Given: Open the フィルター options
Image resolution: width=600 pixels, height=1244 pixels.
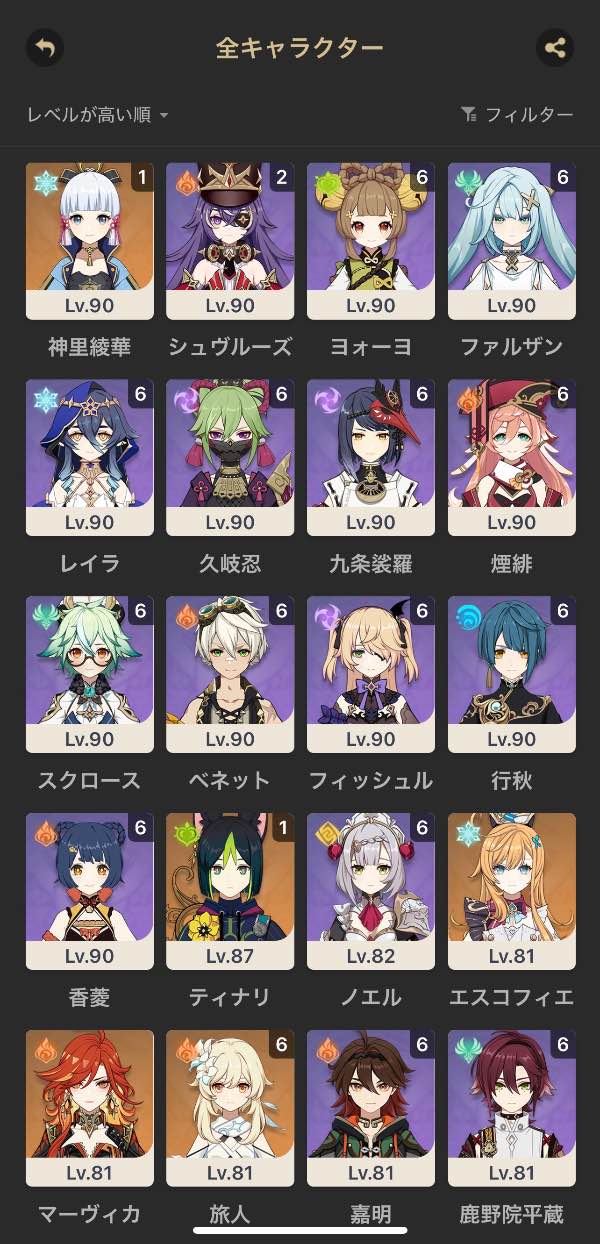Looking at the screenshot, I should coord(517,115).
